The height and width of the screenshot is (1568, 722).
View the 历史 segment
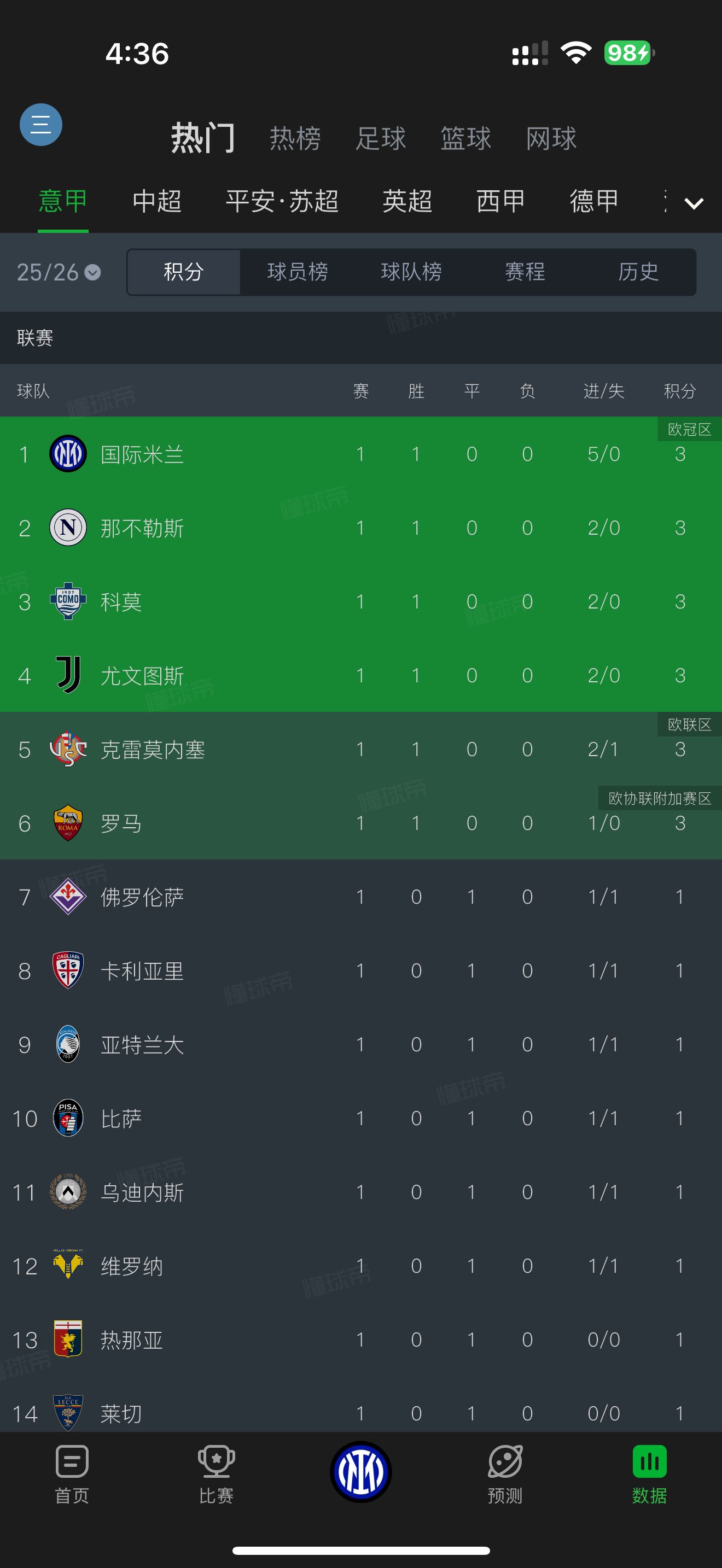[x=639, y=272]
